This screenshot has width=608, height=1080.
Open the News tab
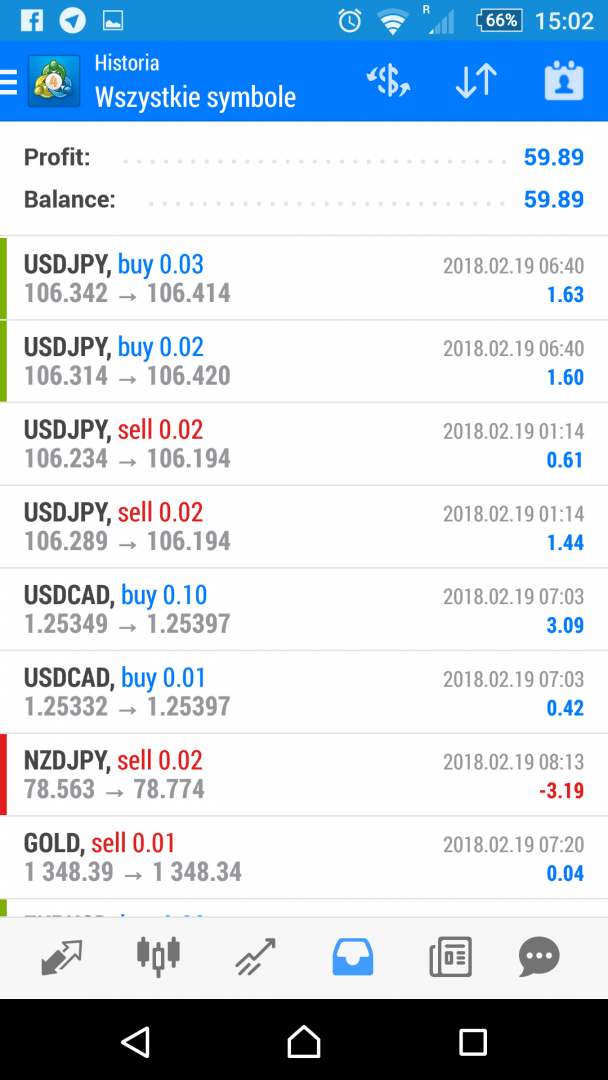point(450,957)
